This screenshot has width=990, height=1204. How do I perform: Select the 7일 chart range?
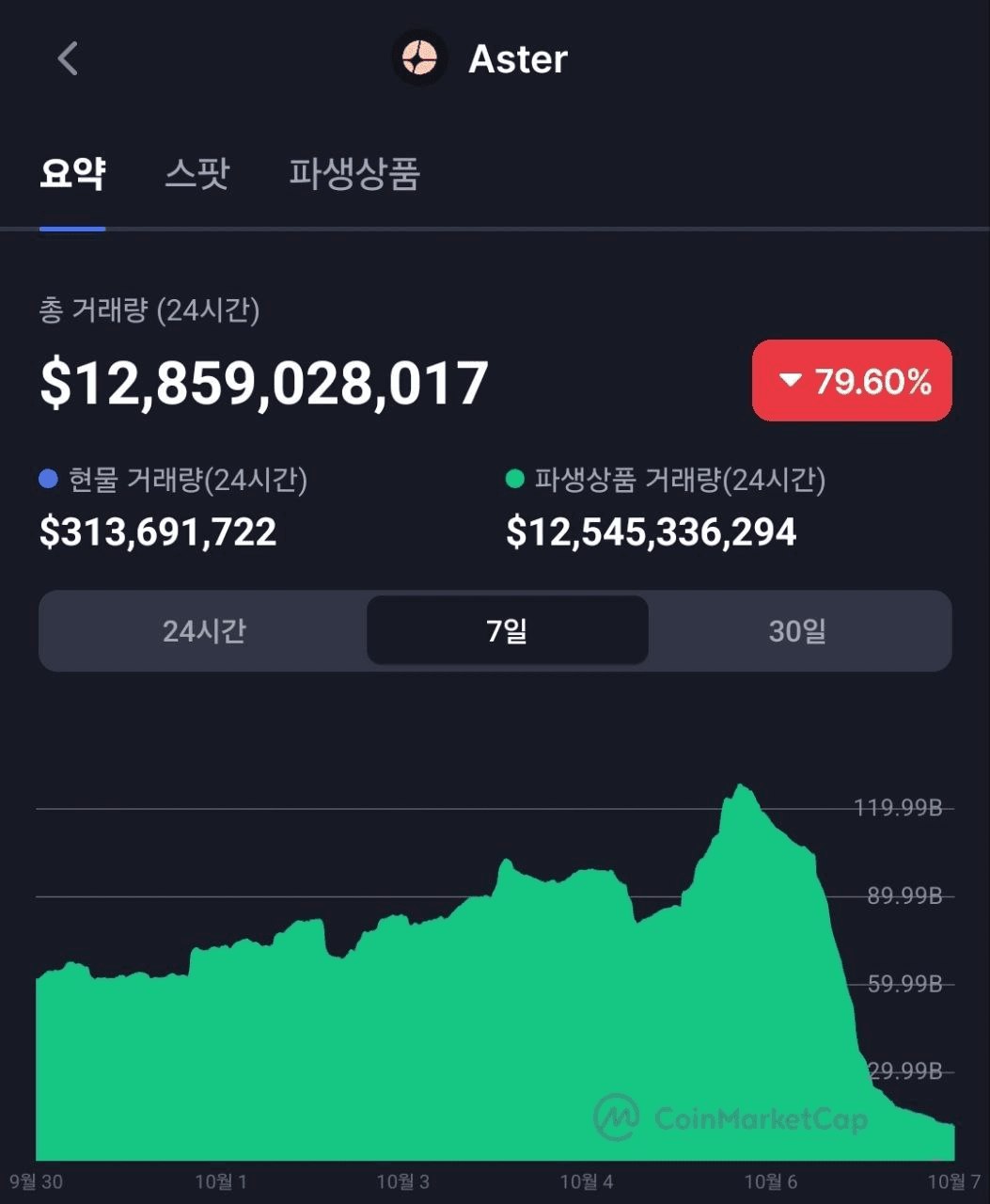(x=507, y=630)
